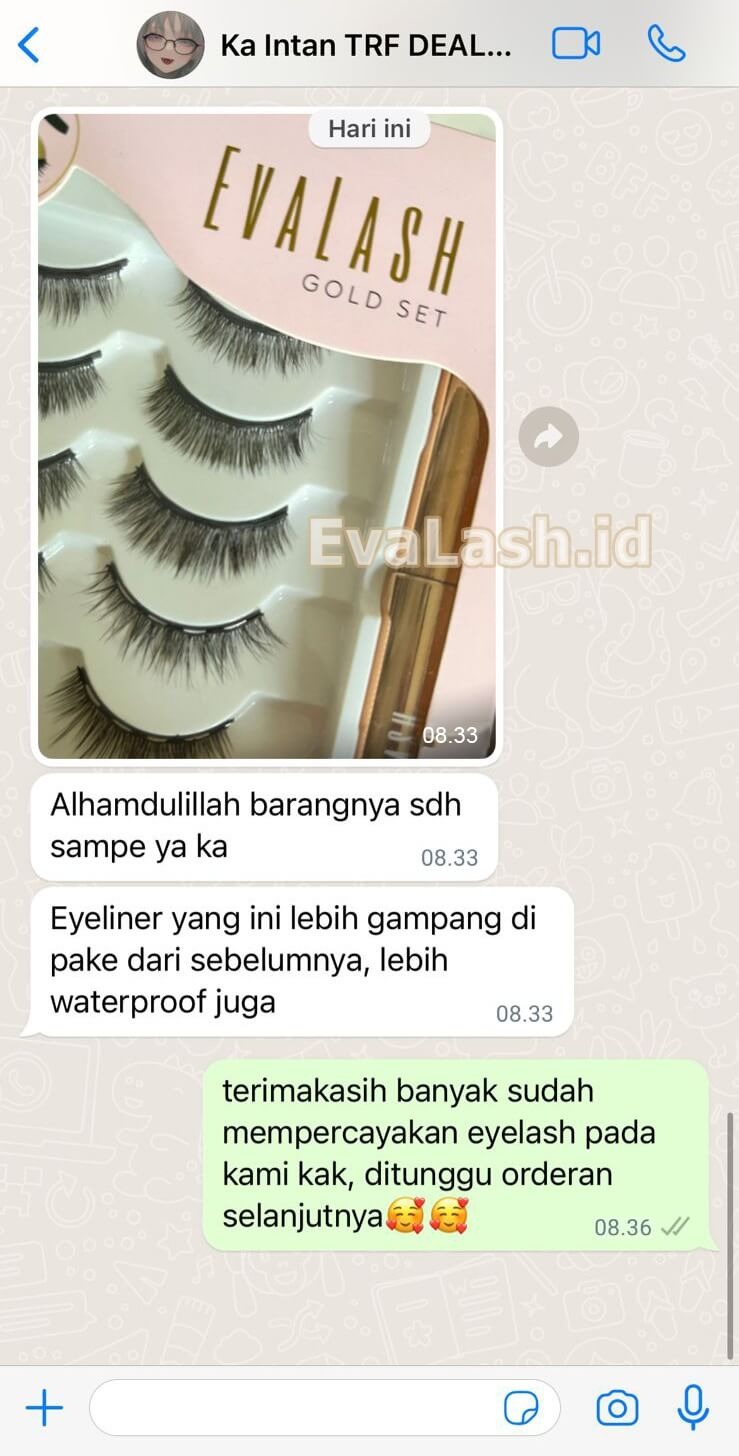Open Ka Intan's profile picture
739x1456 pixels.
click(x=170, y=46)
